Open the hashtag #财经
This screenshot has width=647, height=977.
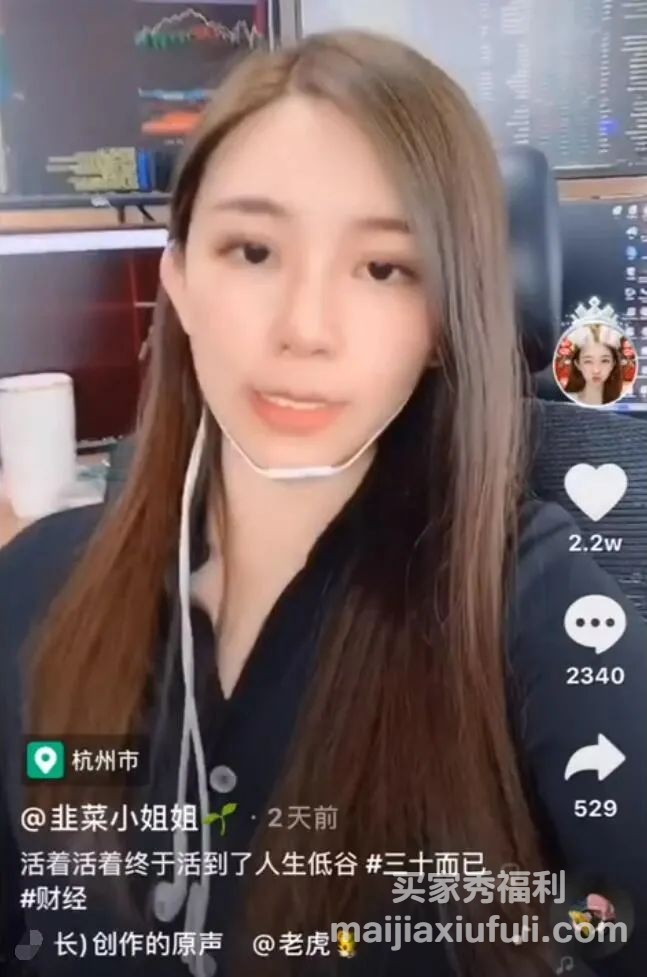coord(54,897)
